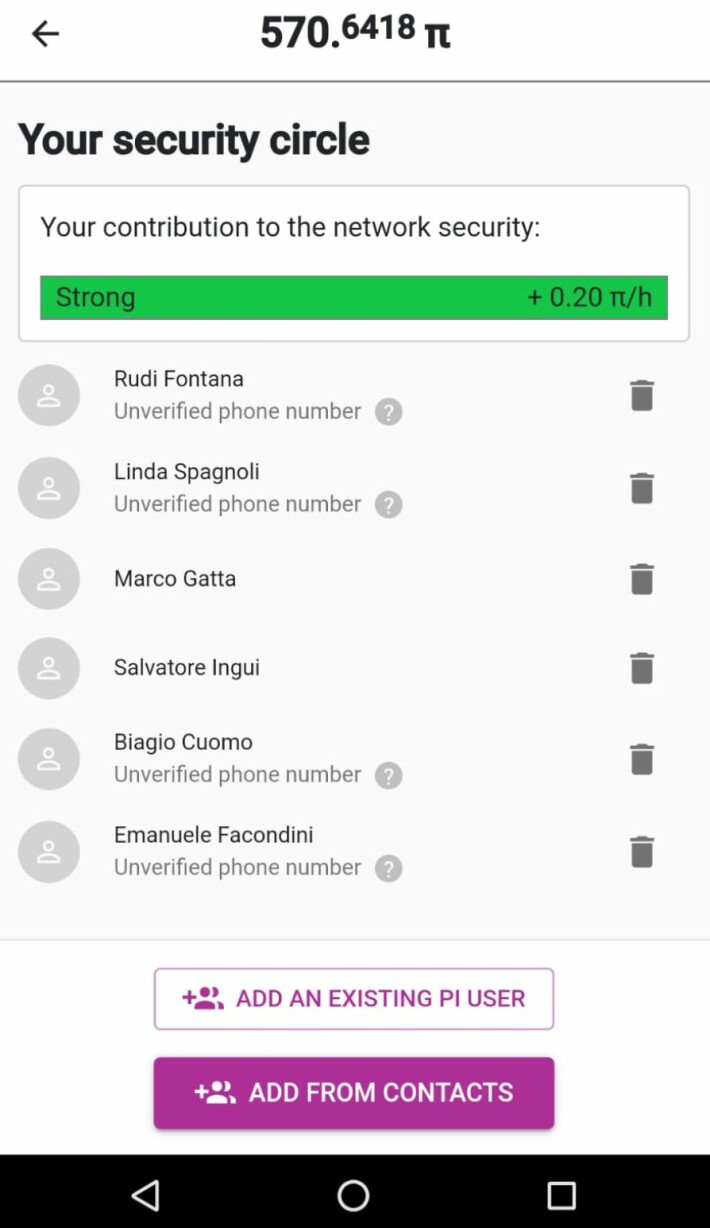Delete Biagio Cuomo from security circle
Image resolution: width=710 pixels, height=1228 pixels.
point(642,759)
